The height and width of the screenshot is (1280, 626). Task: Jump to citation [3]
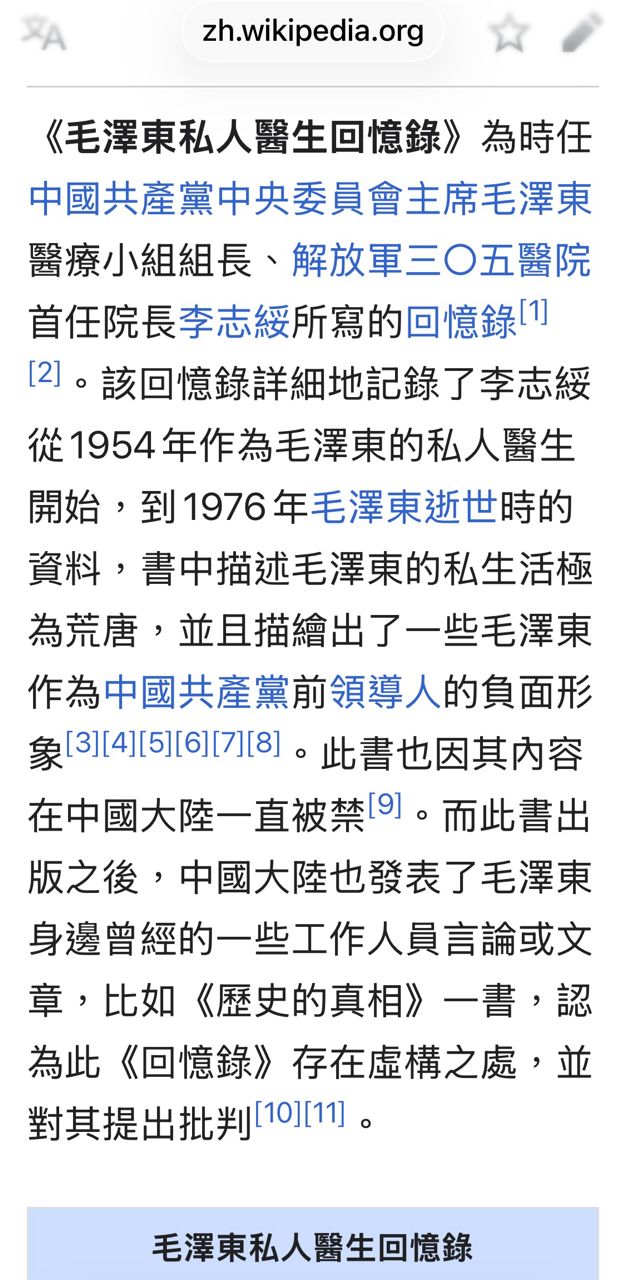coord(83,743)
